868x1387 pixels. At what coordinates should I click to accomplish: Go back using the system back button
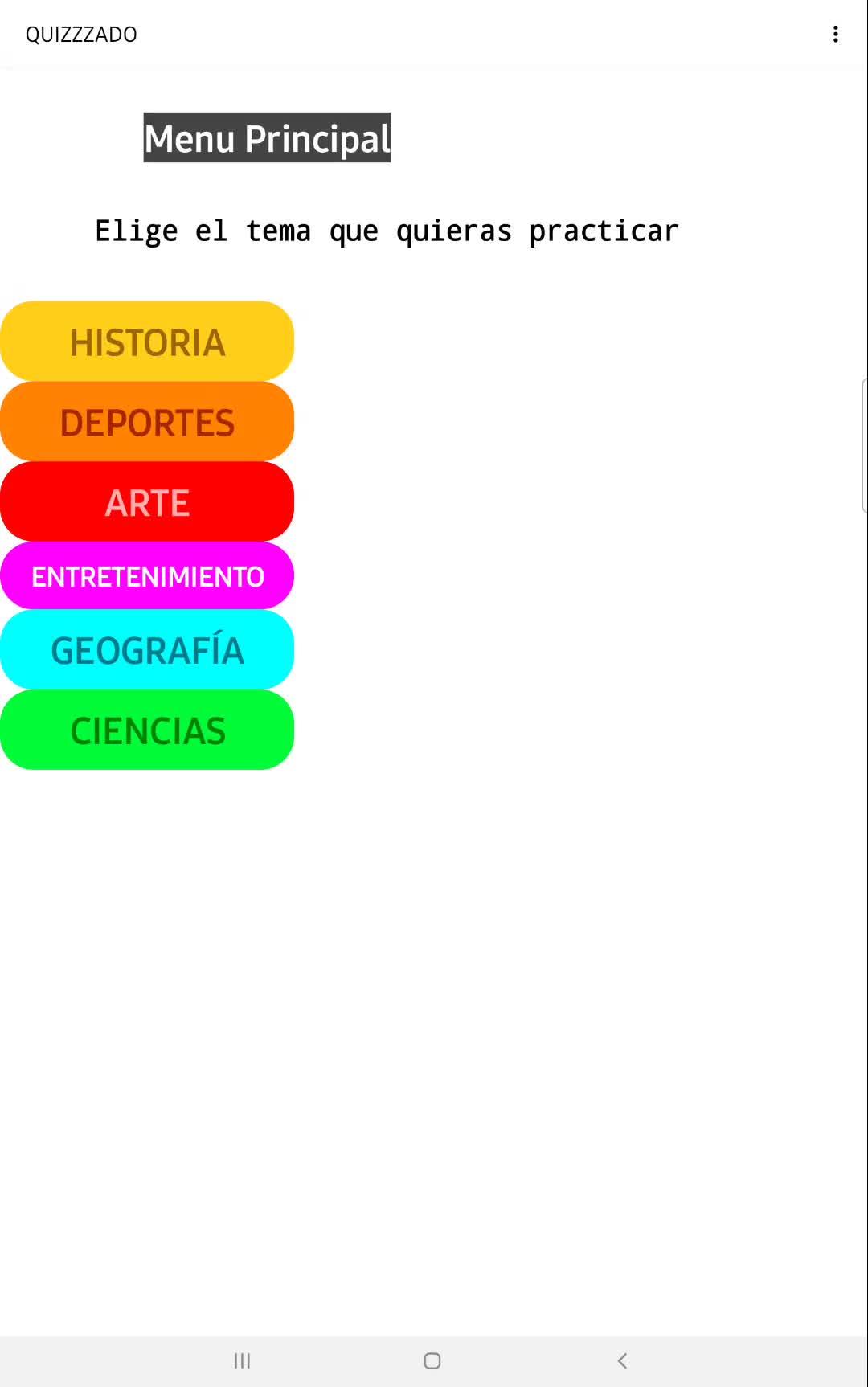point(622,1360)
